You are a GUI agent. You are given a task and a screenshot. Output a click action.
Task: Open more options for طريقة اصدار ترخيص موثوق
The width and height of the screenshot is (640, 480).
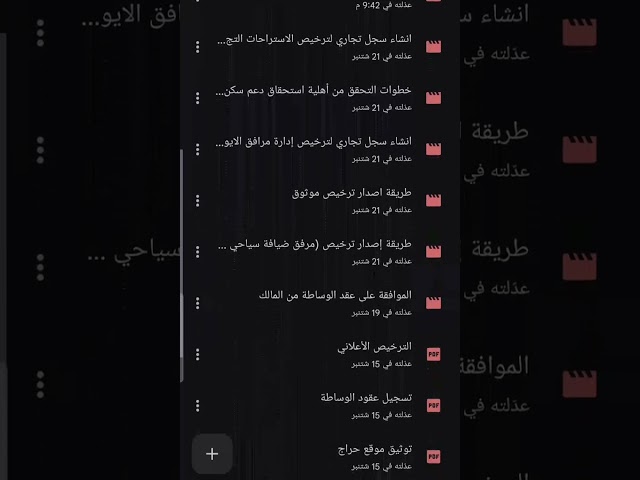click(x=198, y=200)
